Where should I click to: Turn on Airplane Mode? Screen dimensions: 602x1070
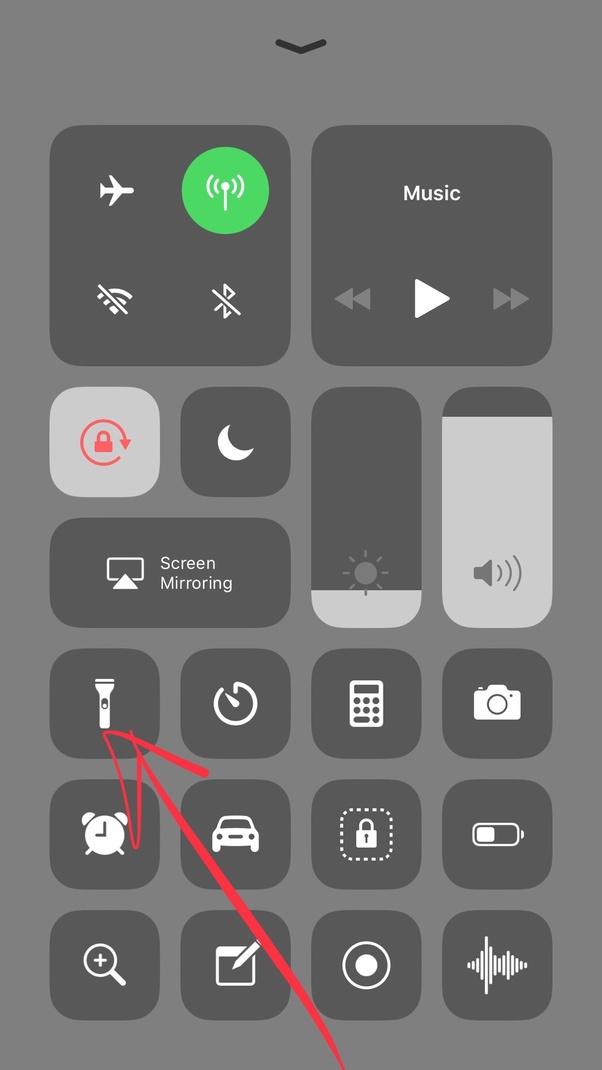pyautogui.click(x=117, y=190)
